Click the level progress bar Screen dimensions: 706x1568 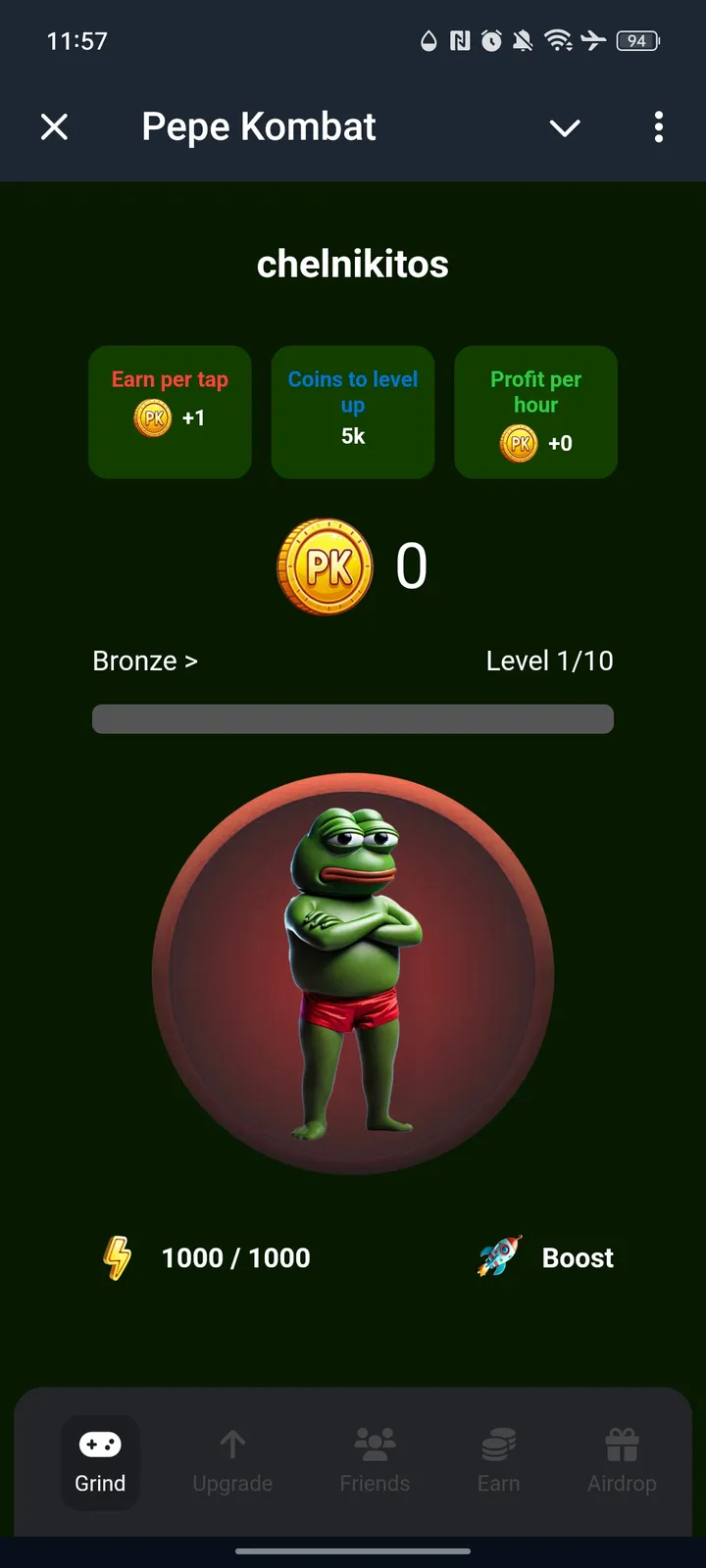click(352, 718)
